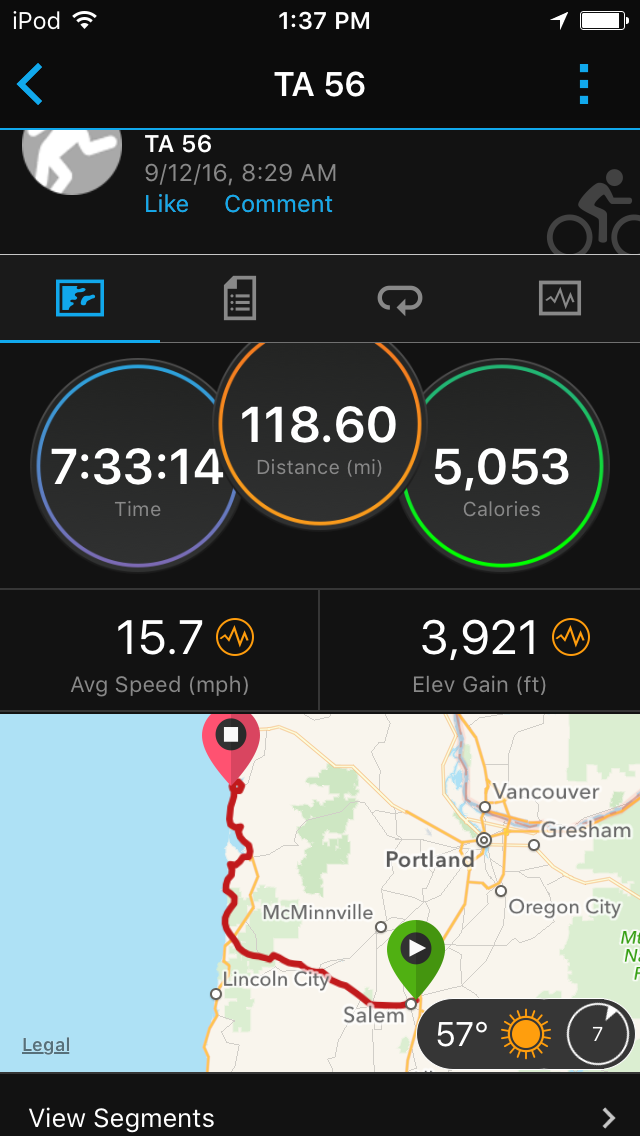Tap the 57° weather widget

pos(524,1033)
